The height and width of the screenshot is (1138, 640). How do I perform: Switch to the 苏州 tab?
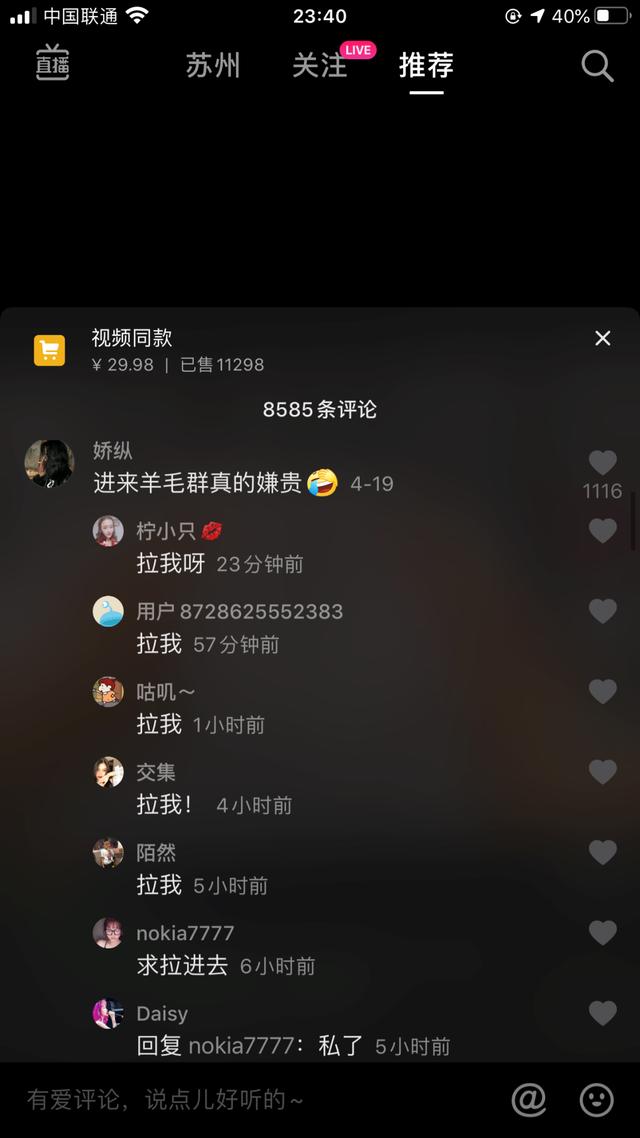(213, 66)
